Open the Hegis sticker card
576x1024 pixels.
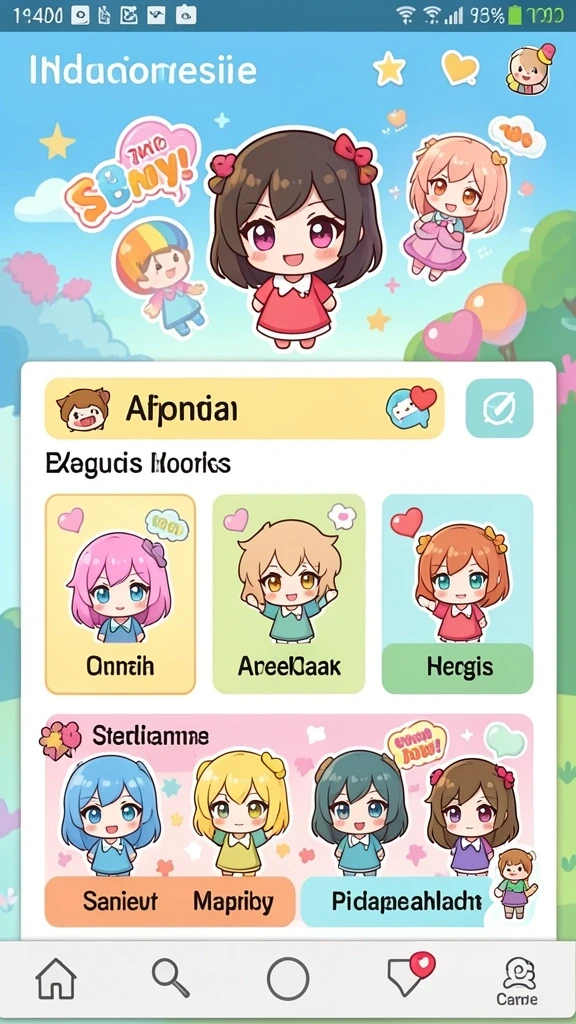[458, 594]
